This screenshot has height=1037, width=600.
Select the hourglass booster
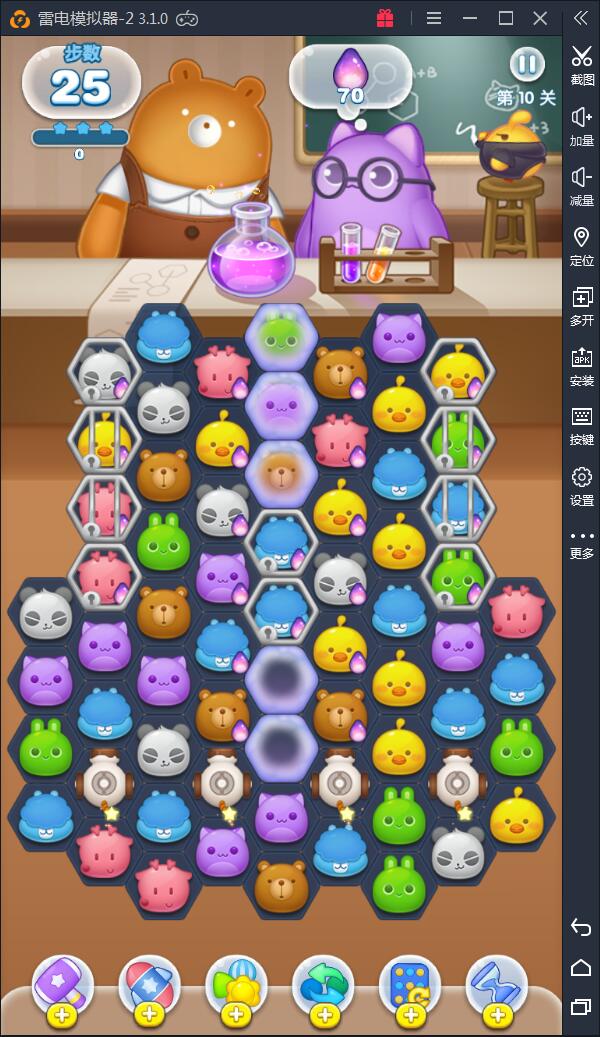[x=497, y=984]
